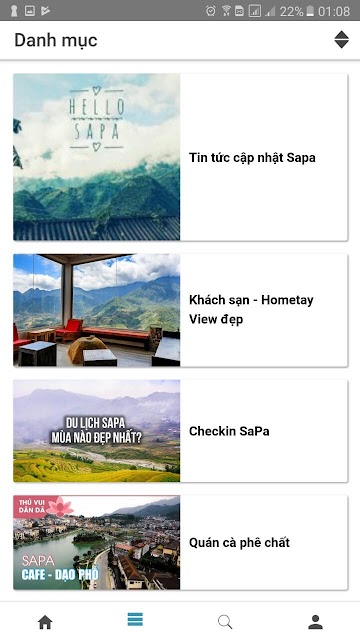Switch to the categories list tab
The image size is (360, 640).
tap(135, 619)
